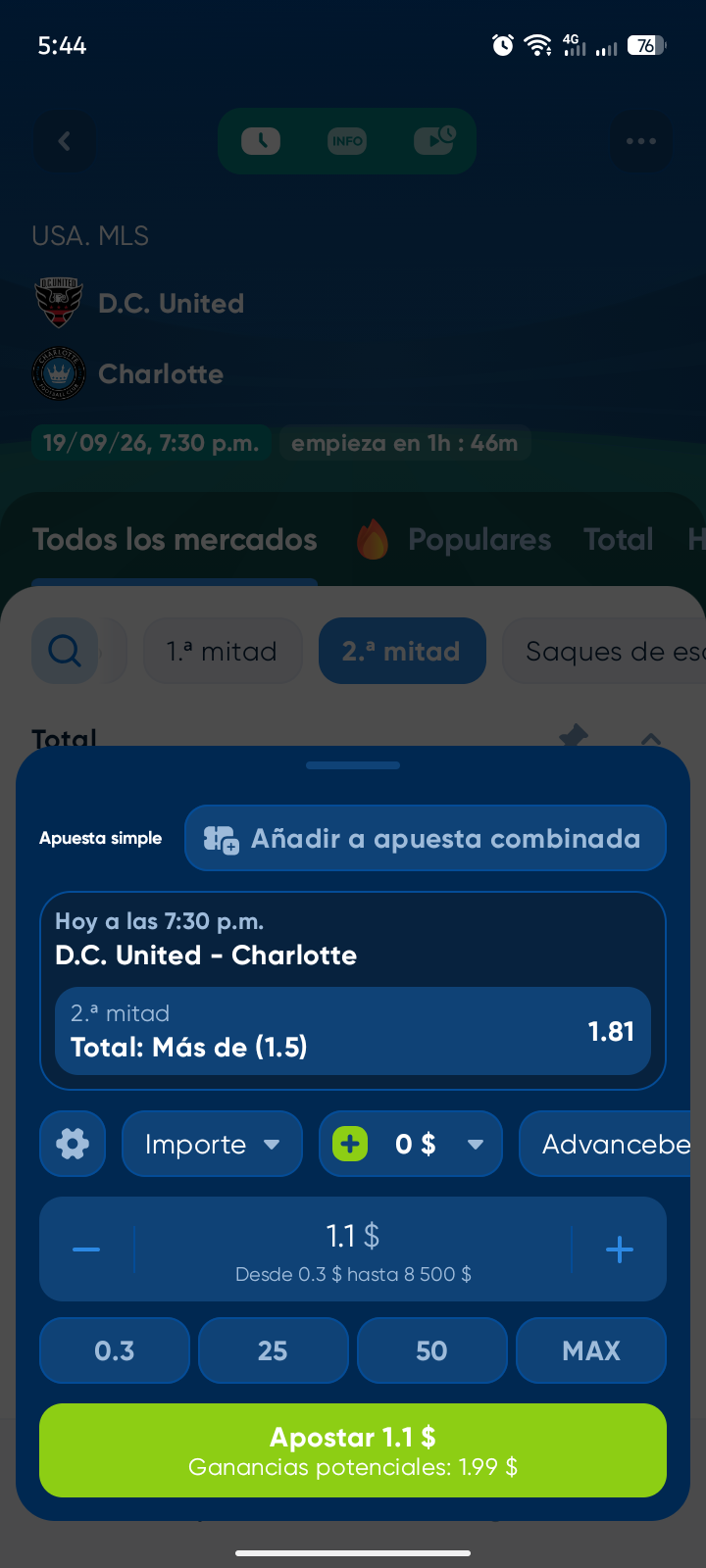
Task: Choose the 50 quick stake
Action: click(432, 1350)
